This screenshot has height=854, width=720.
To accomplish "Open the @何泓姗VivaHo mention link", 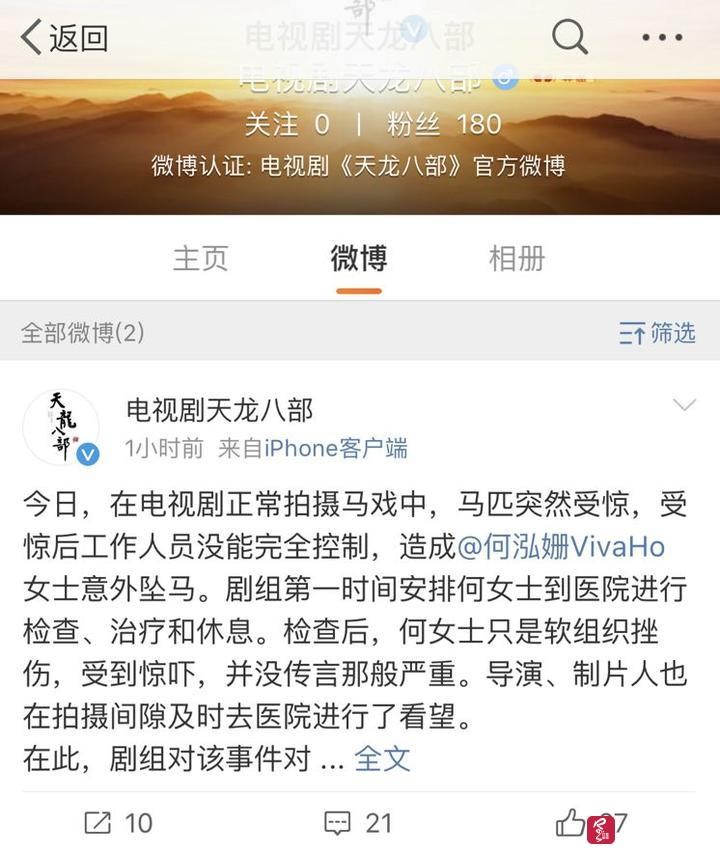I will [561, 547].
